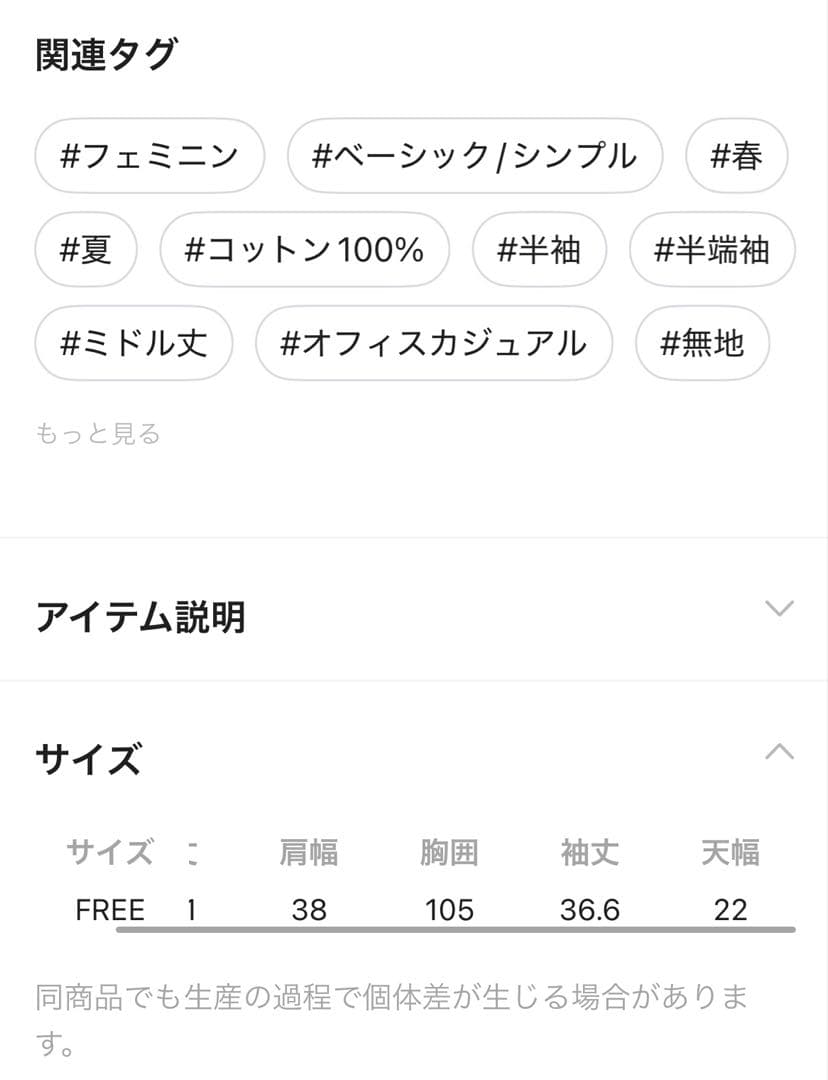Image resolution: width=828 pixels, height=1080 pixels.
Task: Tap the 袖丈 measurement value 36.6
Action: point(592,910)
